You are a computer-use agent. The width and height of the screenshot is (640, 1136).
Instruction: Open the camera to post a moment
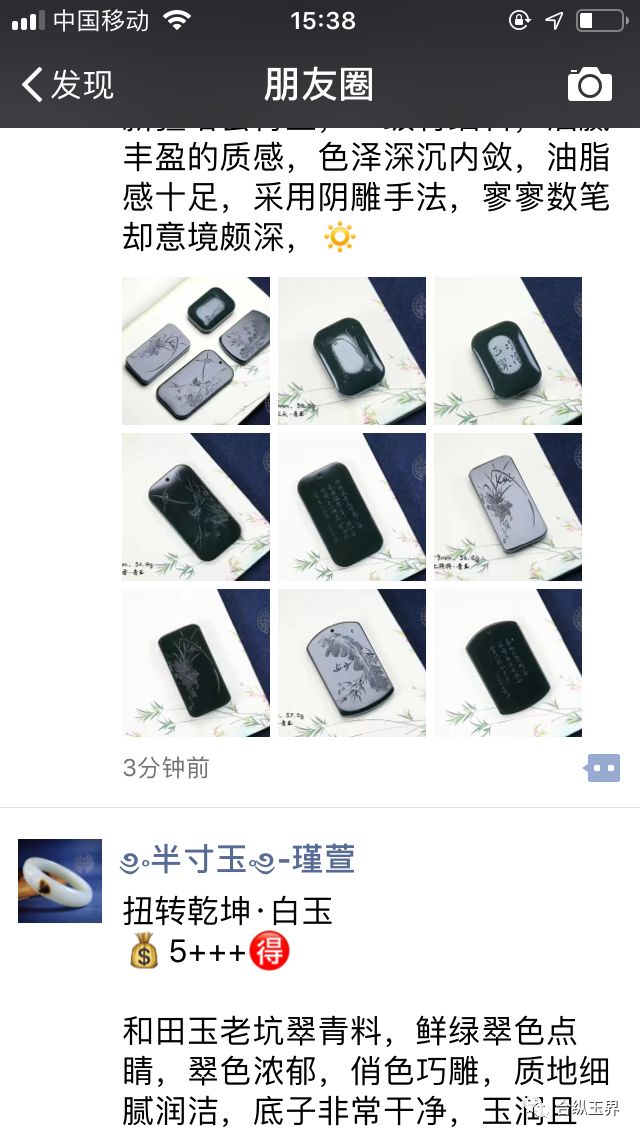[x=589, y=85]
